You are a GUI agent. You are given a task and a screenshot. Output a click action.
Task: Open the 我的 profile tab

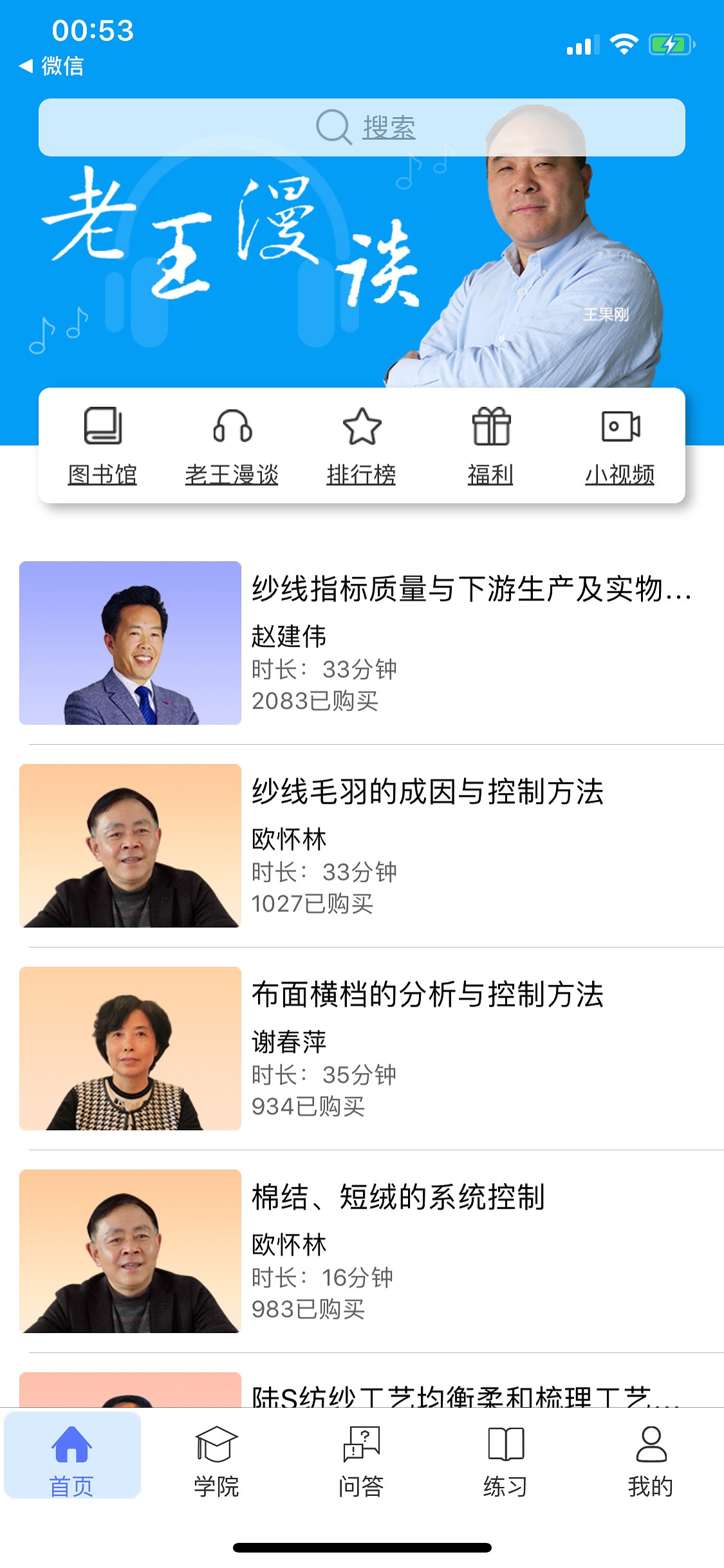click(651, 1457)
